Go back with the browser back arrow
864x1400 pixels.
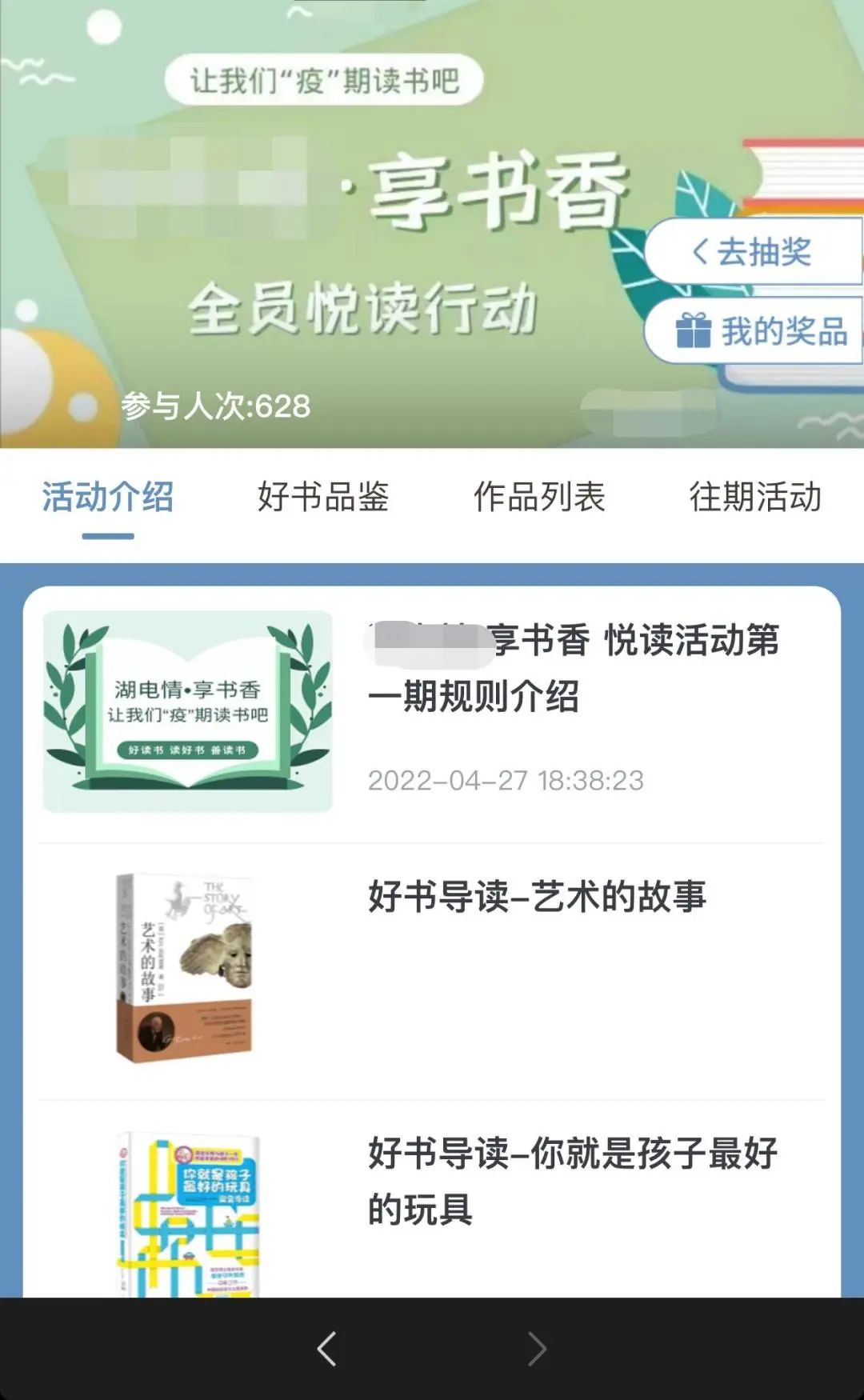click(326, 1349)
